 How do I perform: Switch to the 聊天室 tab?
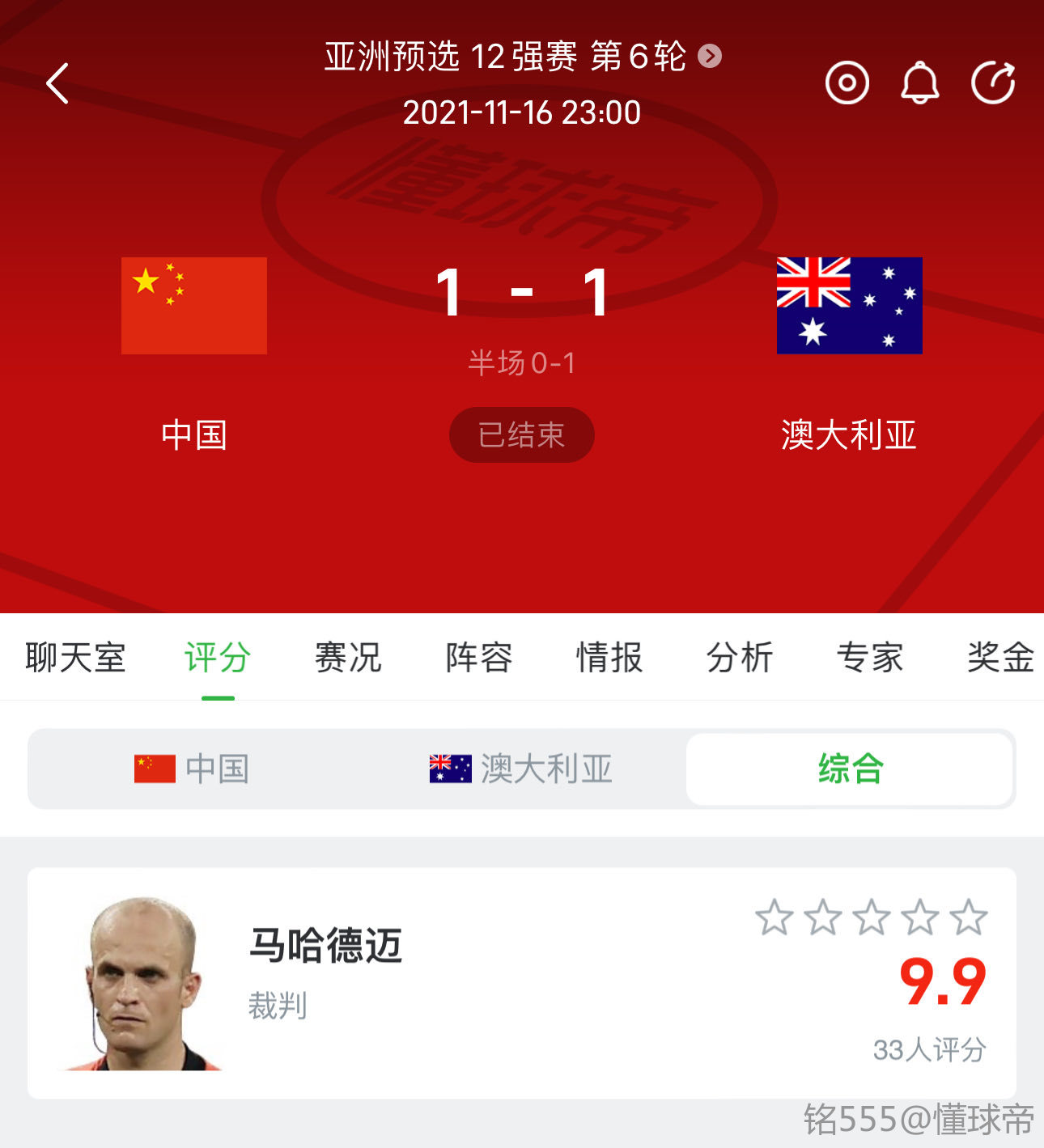click(x=75, y=657)
